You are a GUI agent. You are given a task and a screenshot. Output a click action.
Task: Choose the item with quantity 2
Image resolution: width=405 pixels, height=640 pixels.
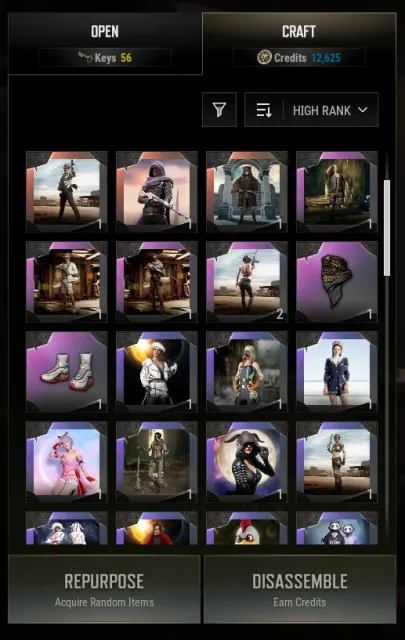click(247, 282)
